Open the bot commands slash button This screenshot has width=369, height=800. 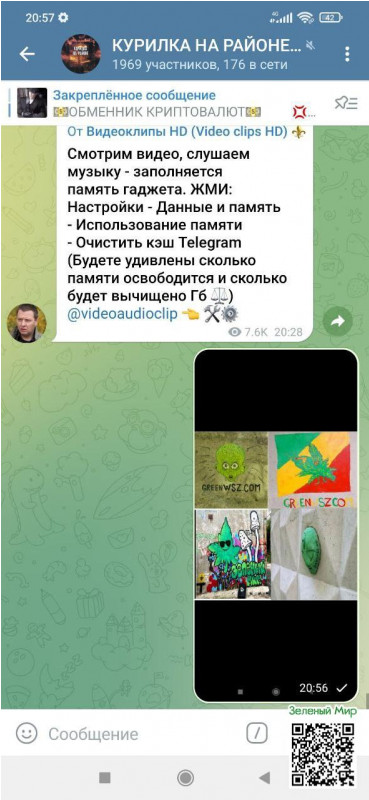257,734
